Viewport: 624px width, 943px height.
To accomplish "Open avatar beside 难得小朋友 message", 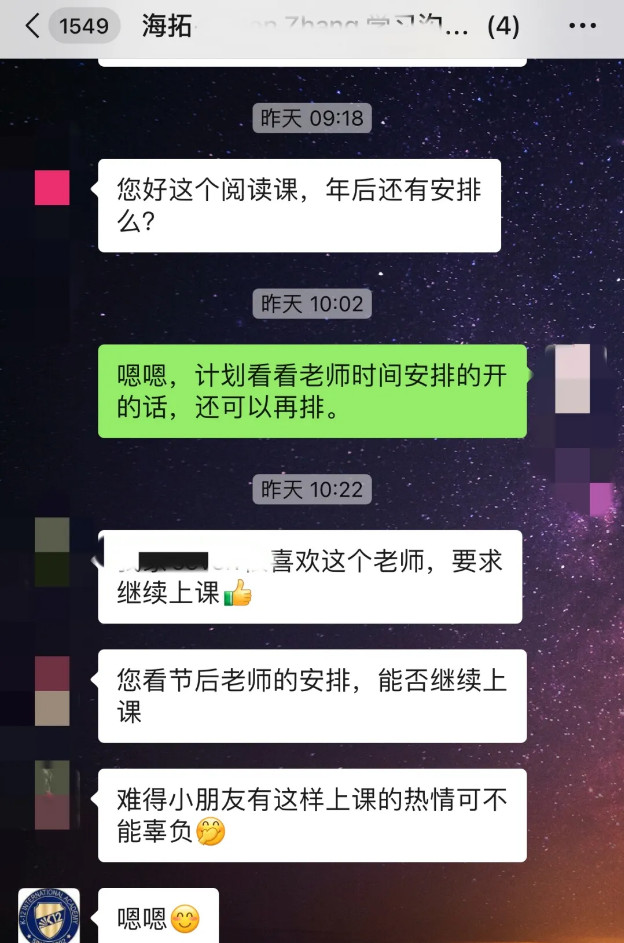I will [52, 794].
